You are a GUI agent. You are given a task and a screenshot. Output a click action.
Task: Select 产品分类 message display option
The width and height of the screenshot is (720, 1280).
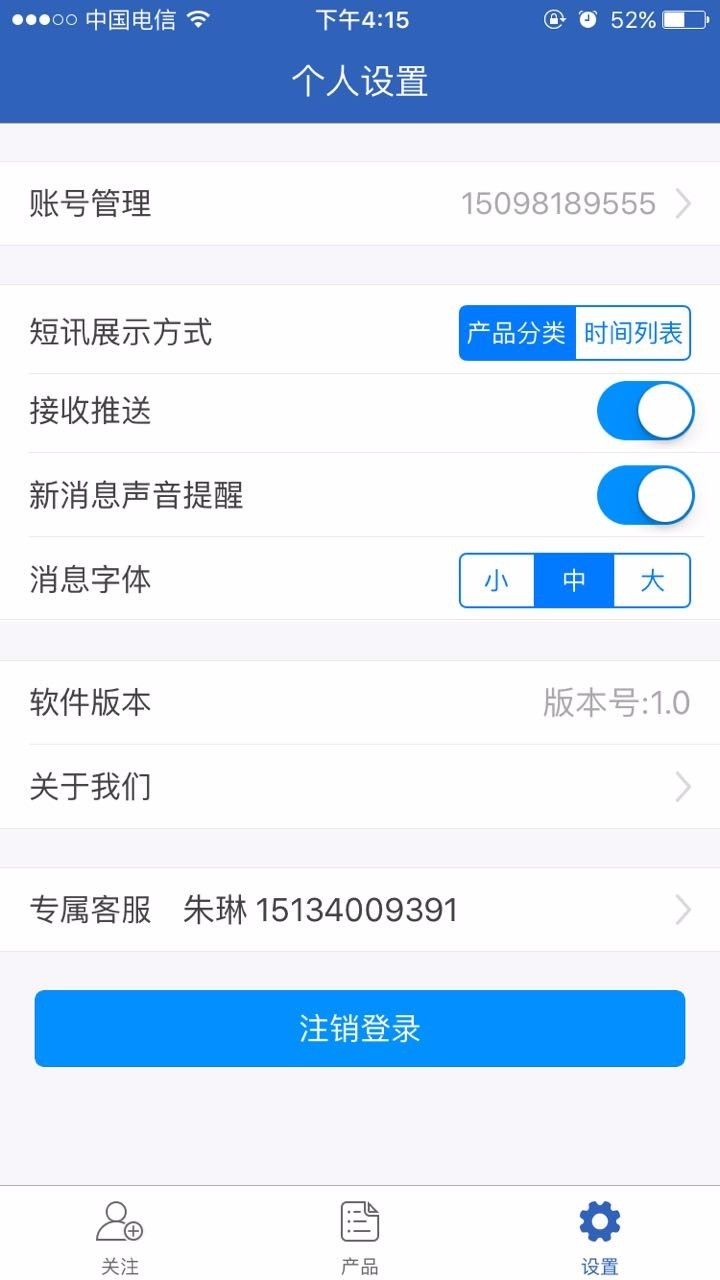click(x=515, y=333)
